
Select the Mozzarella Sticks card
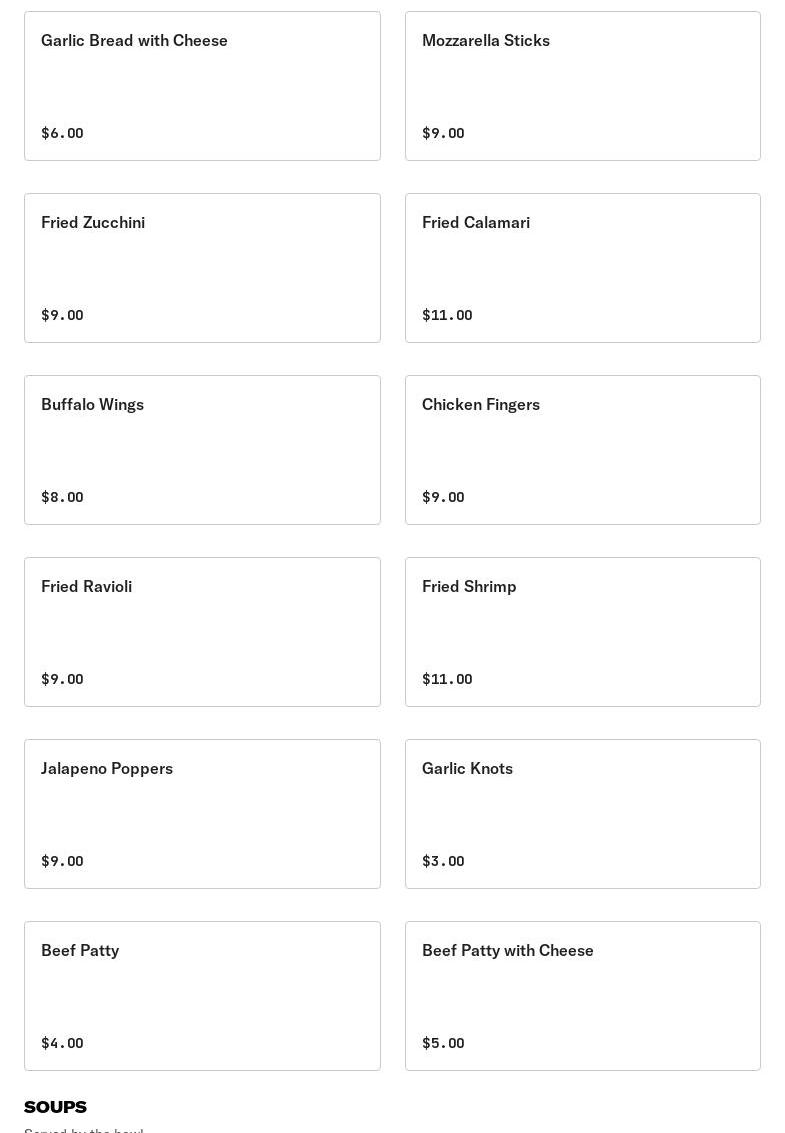[x=582, y=86]
